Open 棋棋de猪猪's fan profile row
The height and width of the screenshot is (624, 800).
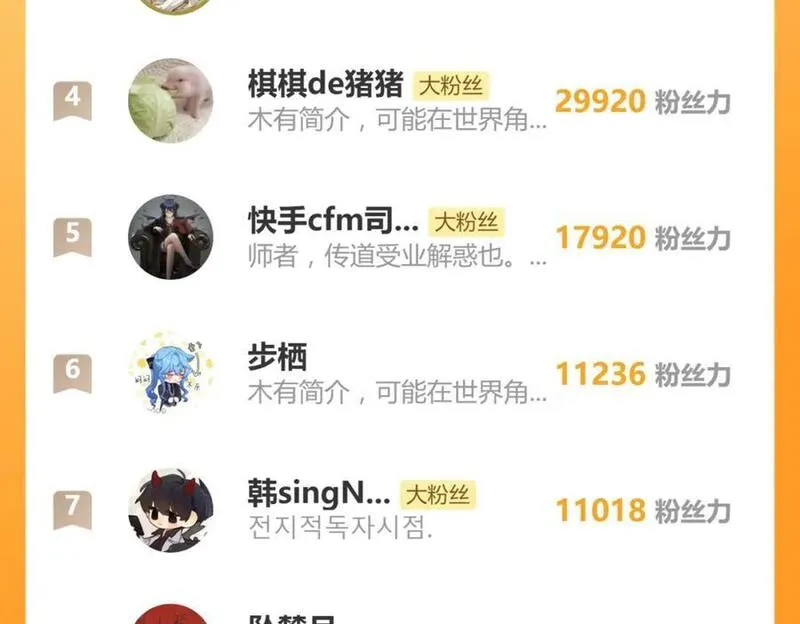[325, 84]
